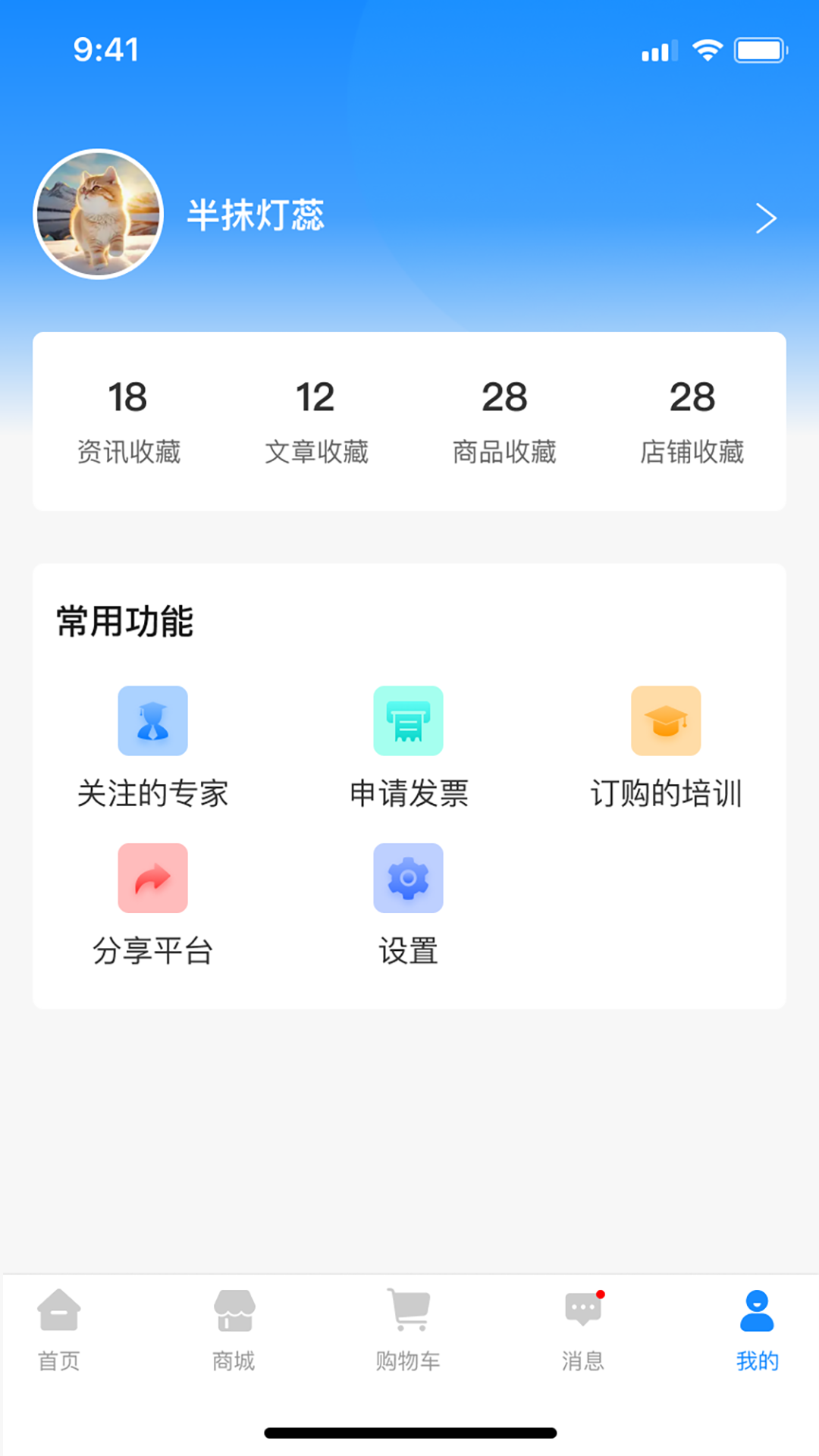Expand the profile details via the right chevron

pos(765,218)
